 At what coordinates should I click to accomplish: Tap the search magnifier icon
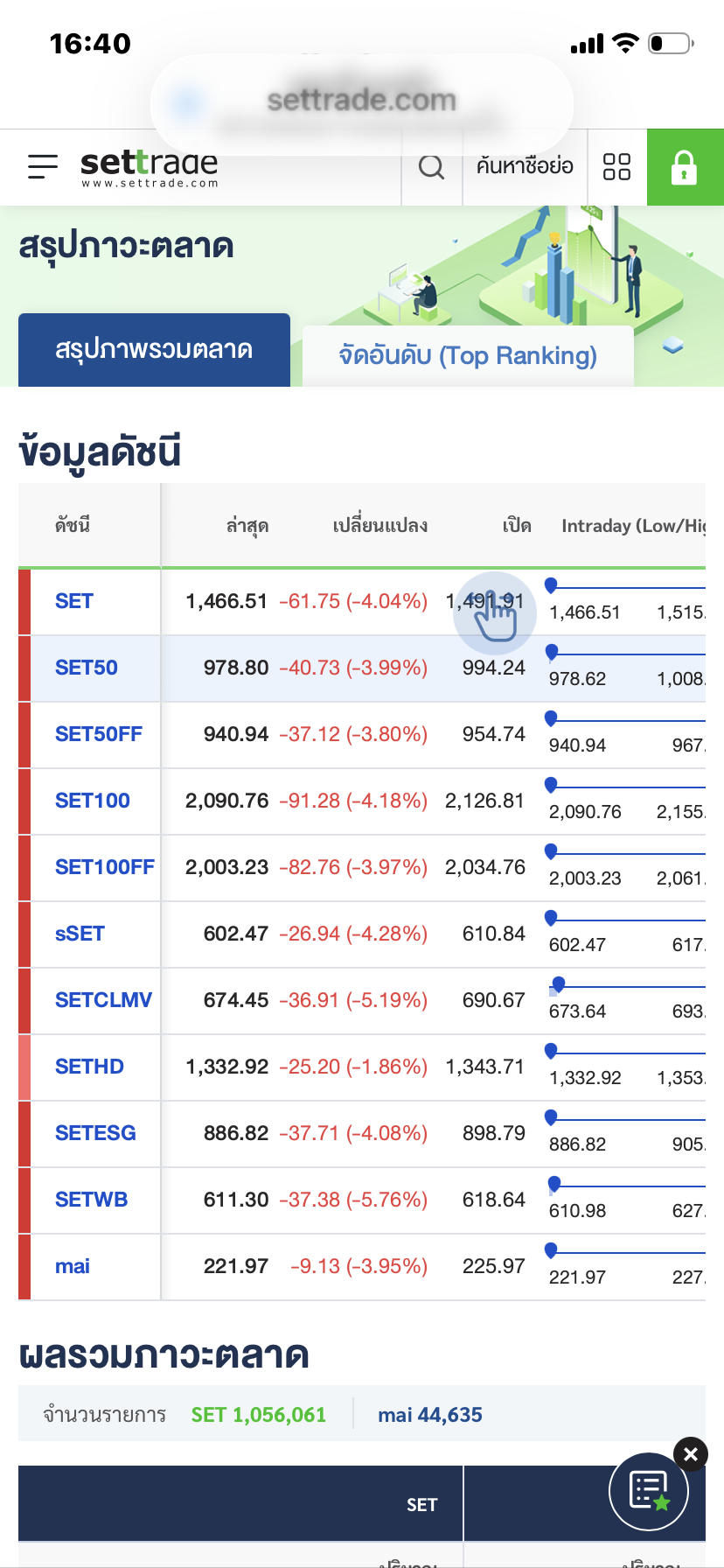pos(431,166)
